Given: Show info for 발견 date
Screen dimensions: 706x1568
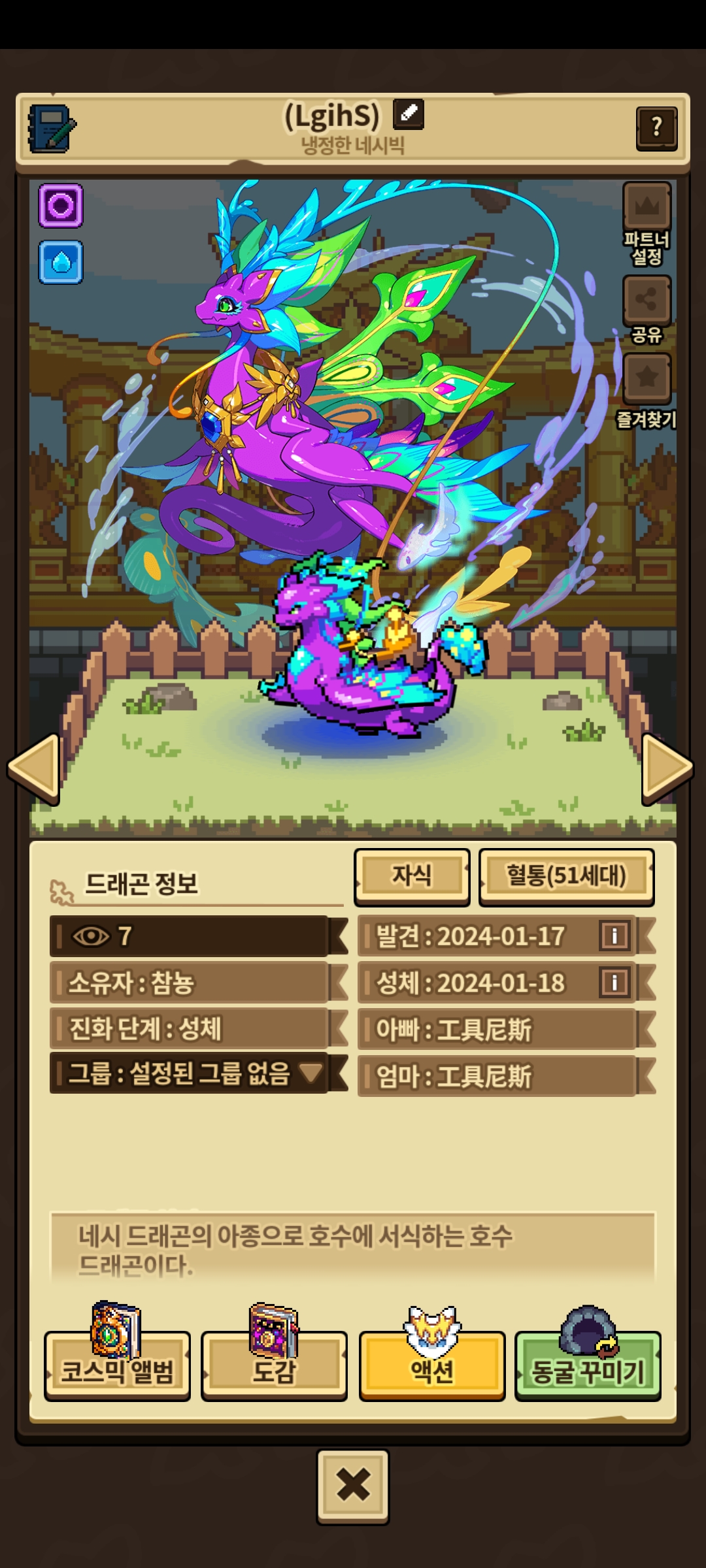Looking at the screenshot, I should [614, 936].
